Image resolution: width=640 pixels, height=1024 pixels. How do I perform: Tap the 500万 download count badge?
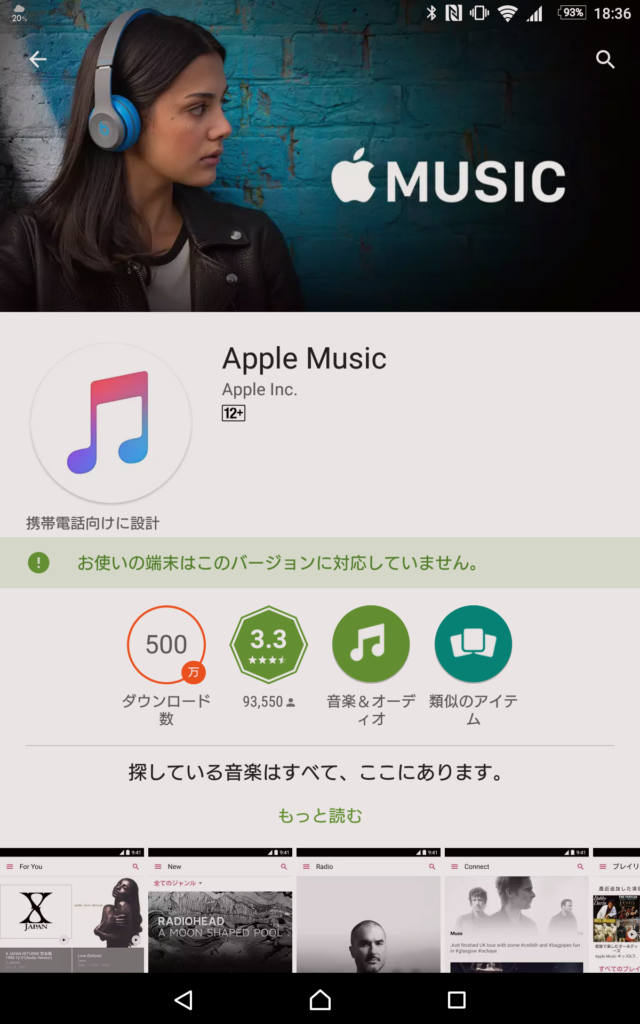166,645
